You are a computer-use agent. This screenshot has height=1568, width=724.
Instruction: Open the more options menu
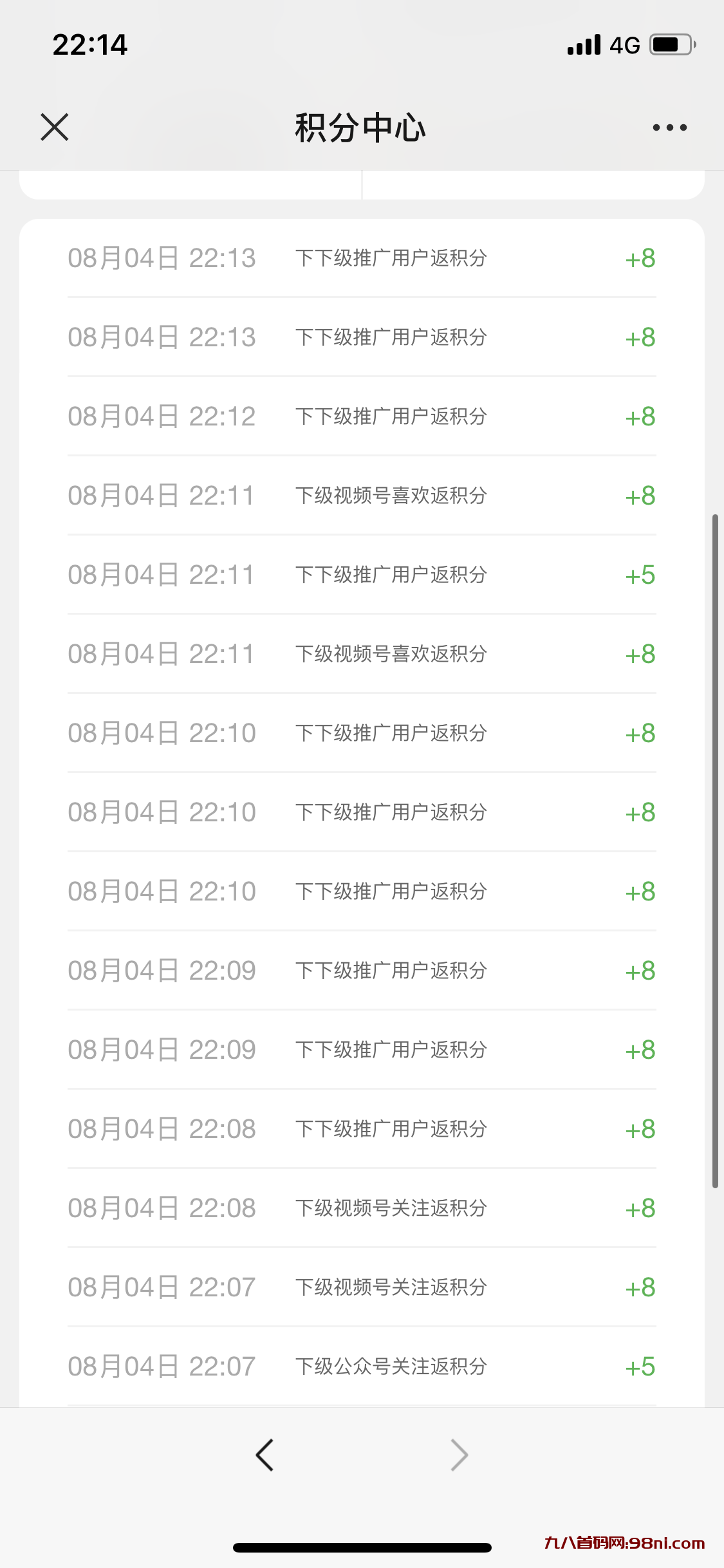(x=669, y=127)
